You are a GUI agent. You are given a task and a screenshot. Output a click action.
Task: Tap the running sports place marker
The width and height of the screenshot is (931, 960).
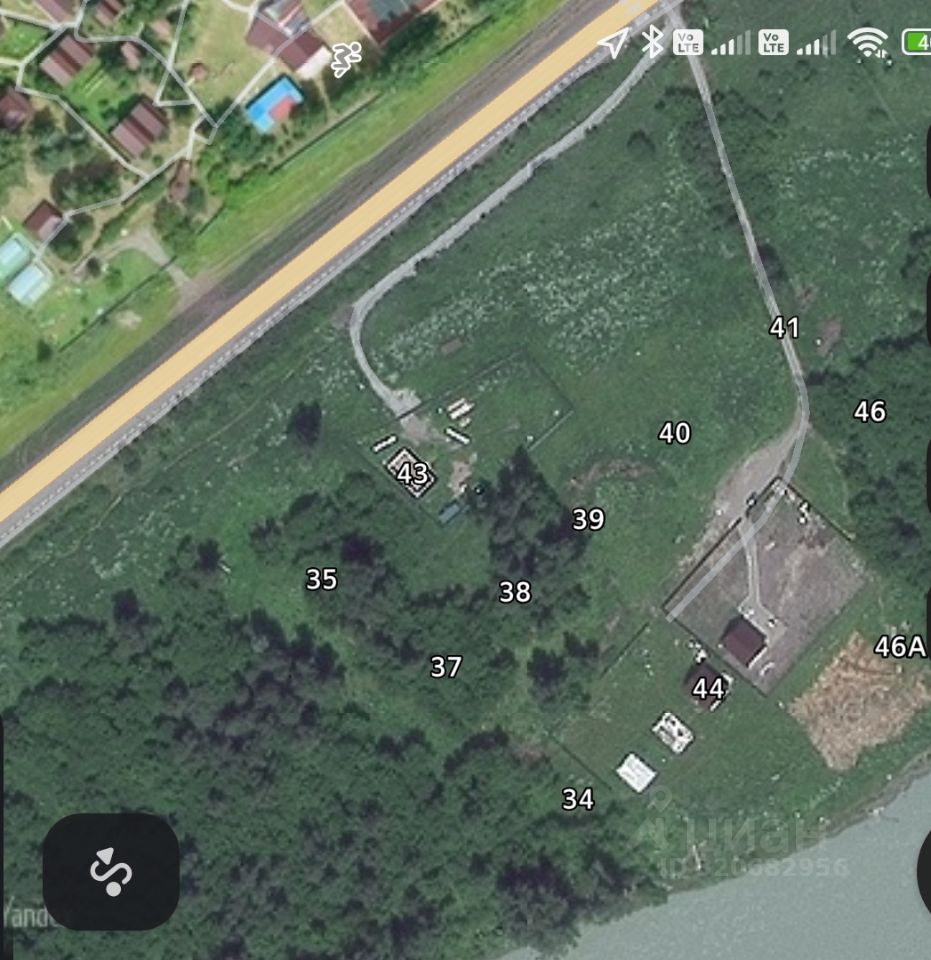(x=346, y=60)
